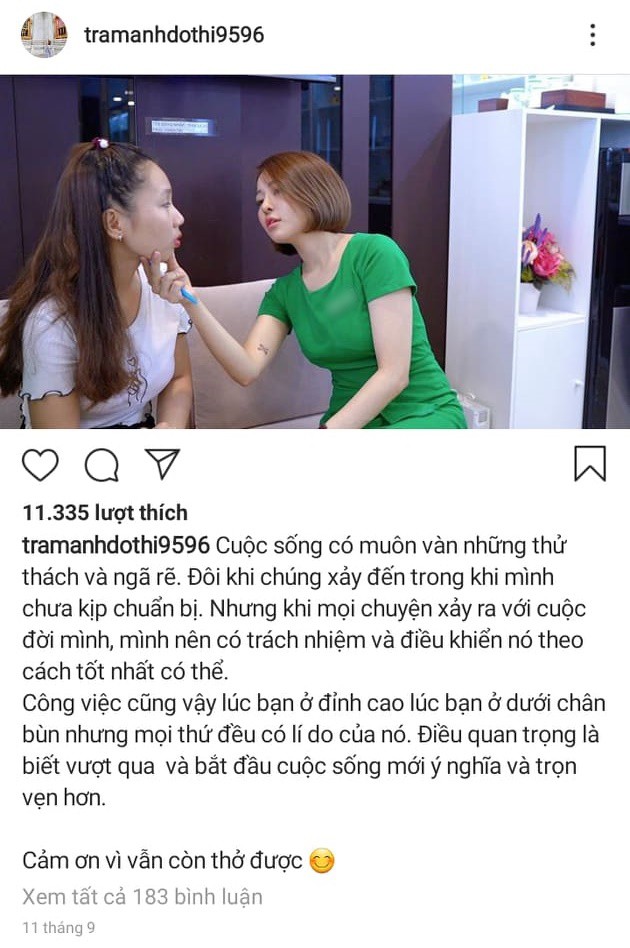
Task: Comment on the post via speech bubble
Action: coord(101,464)
